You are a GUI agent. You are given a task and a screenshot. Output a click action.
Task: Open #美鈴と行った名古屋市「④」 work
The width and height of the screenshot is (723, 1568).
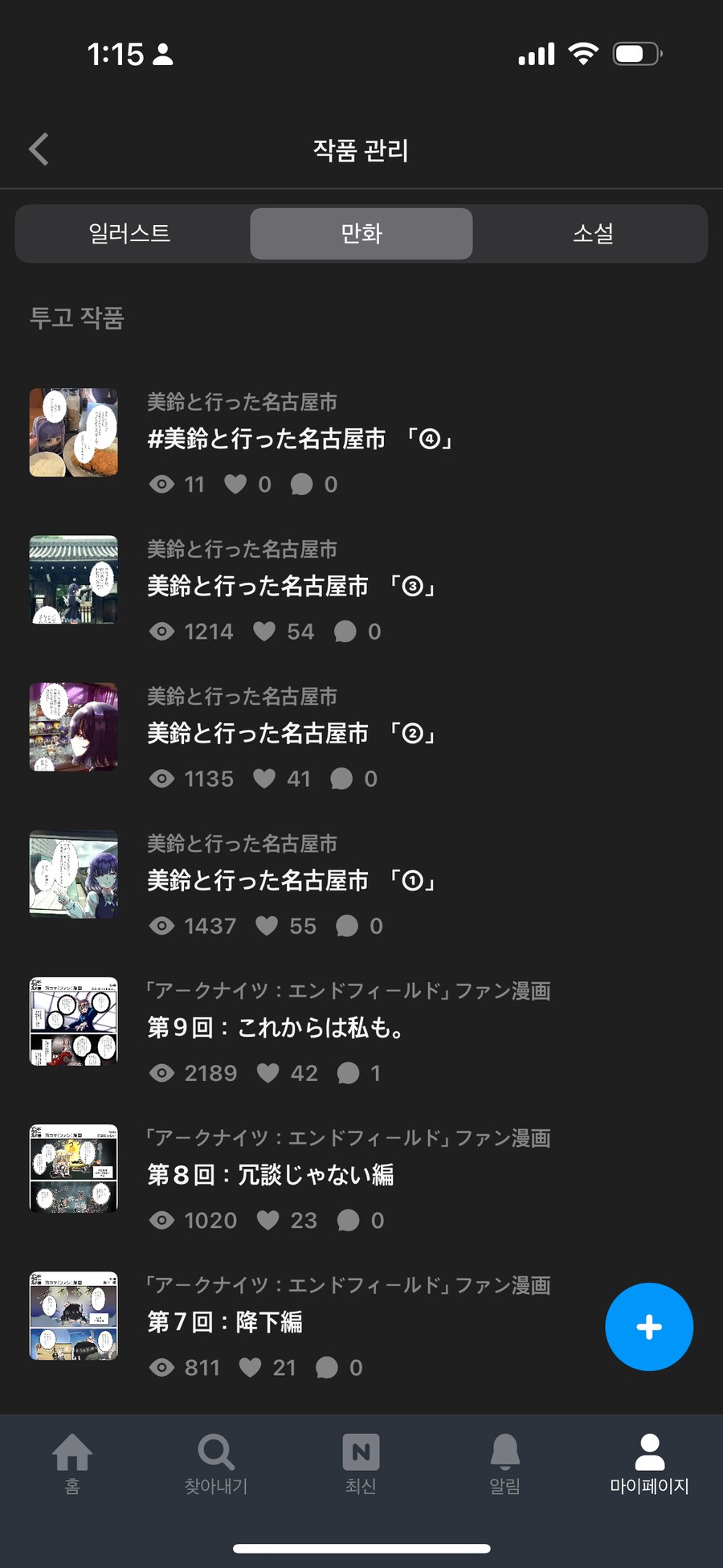pyautogui.click(x=299, y=439)
